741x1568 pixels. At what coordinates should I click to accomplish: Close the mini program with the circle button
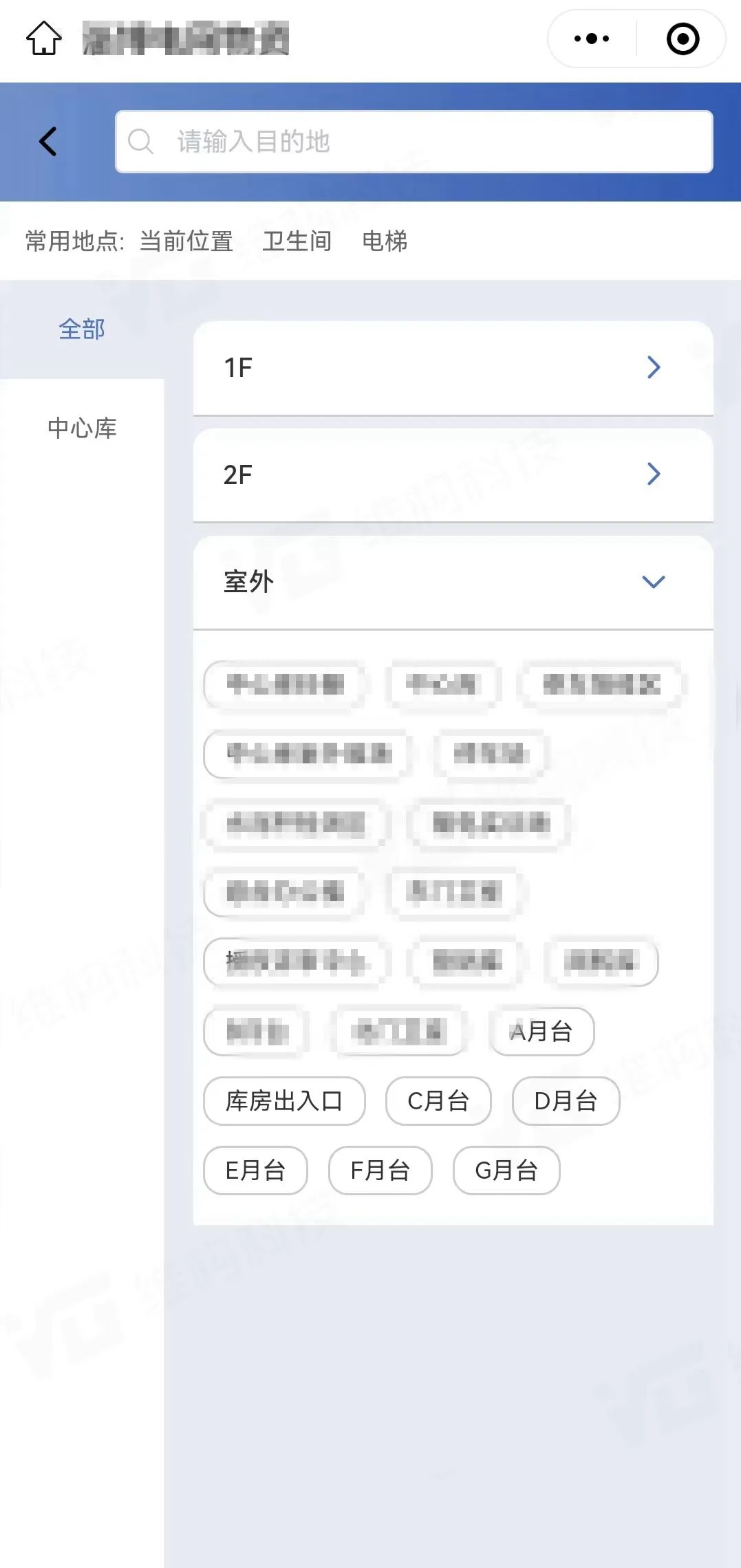pyautogui.click(x=683, y=39)
